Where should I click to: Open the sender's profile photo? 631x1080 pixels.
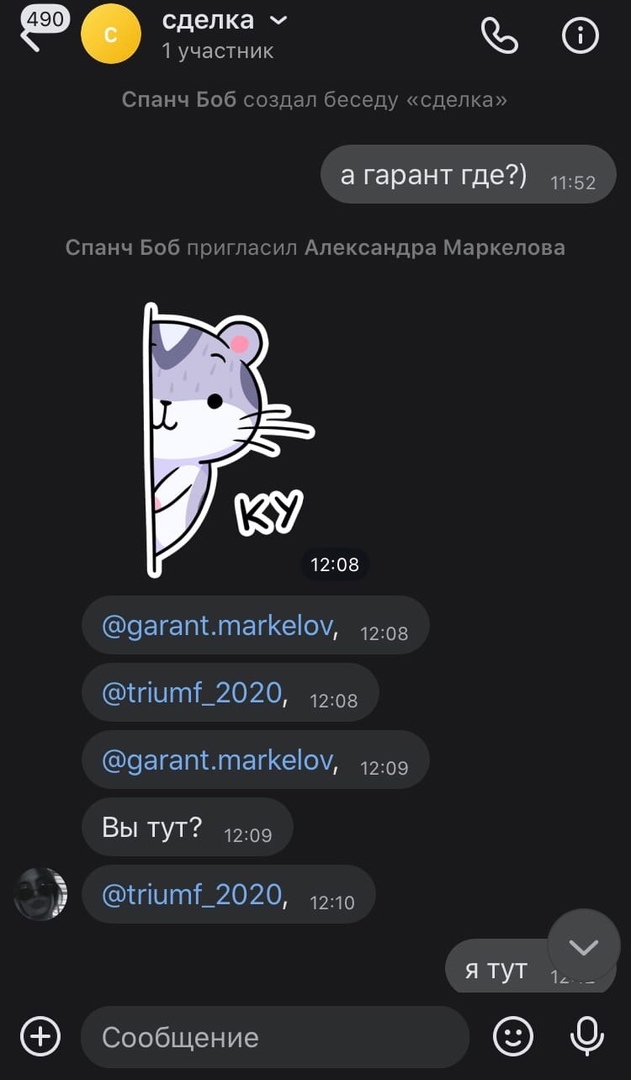tap(41, 894)
